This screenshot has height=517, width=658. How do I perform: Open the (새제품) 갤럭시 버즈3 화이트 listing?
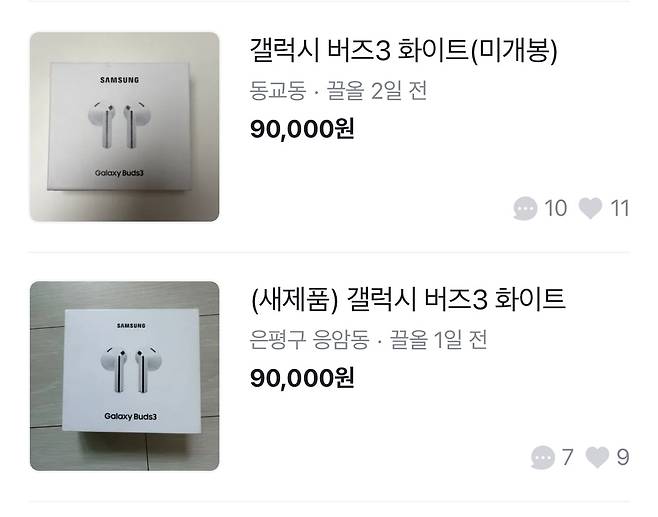407,298
